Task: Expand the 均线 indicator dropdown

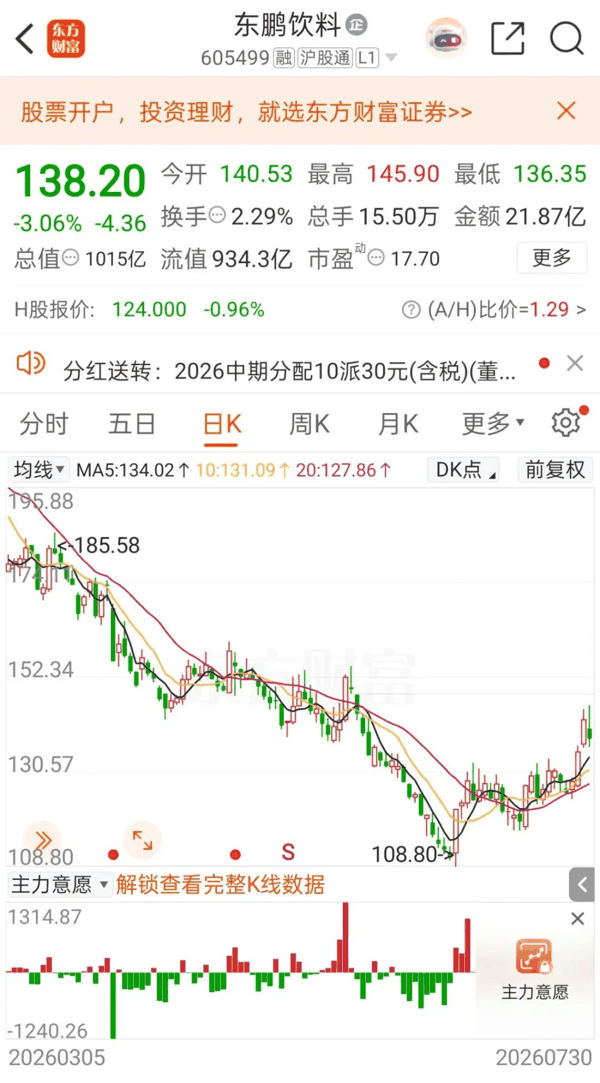Action: click(x=39, y=470)
